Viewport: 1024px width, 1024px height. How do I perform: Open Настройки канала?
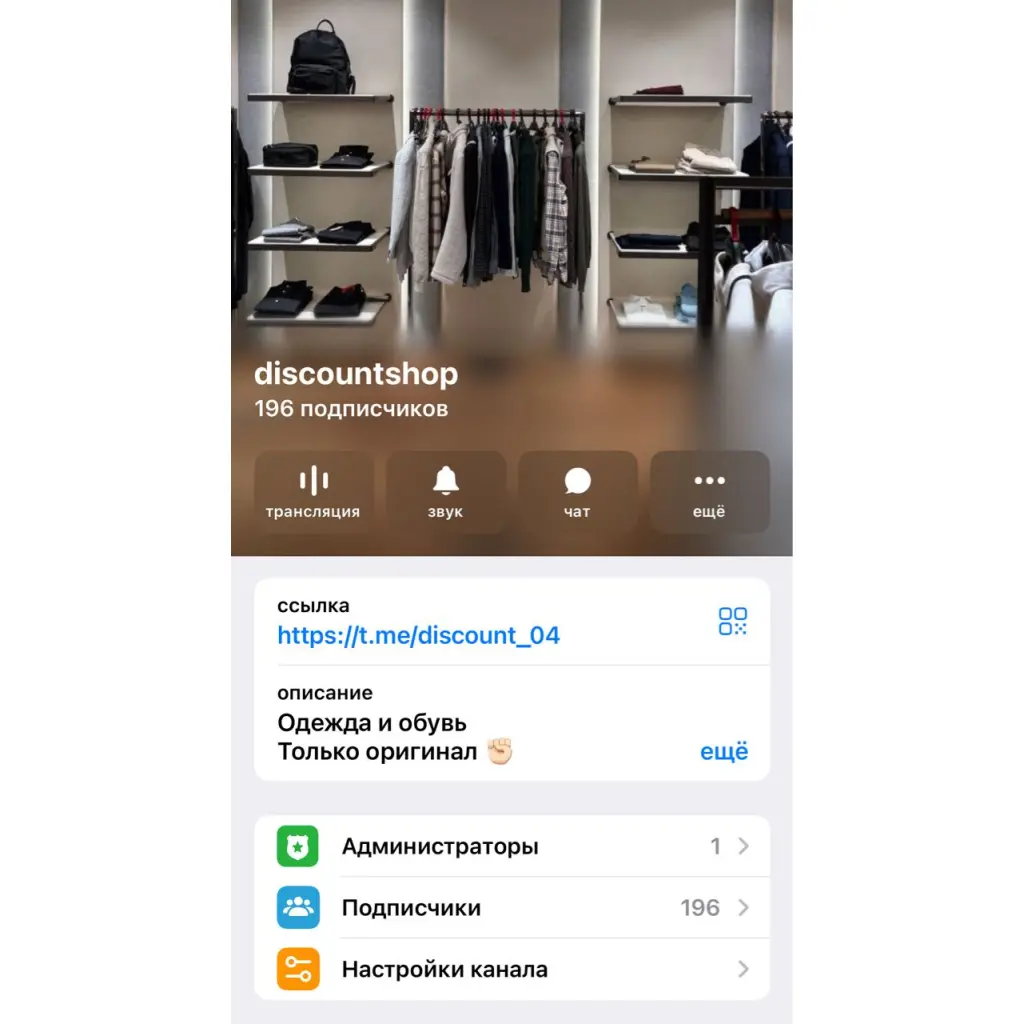tap(511, 969)
